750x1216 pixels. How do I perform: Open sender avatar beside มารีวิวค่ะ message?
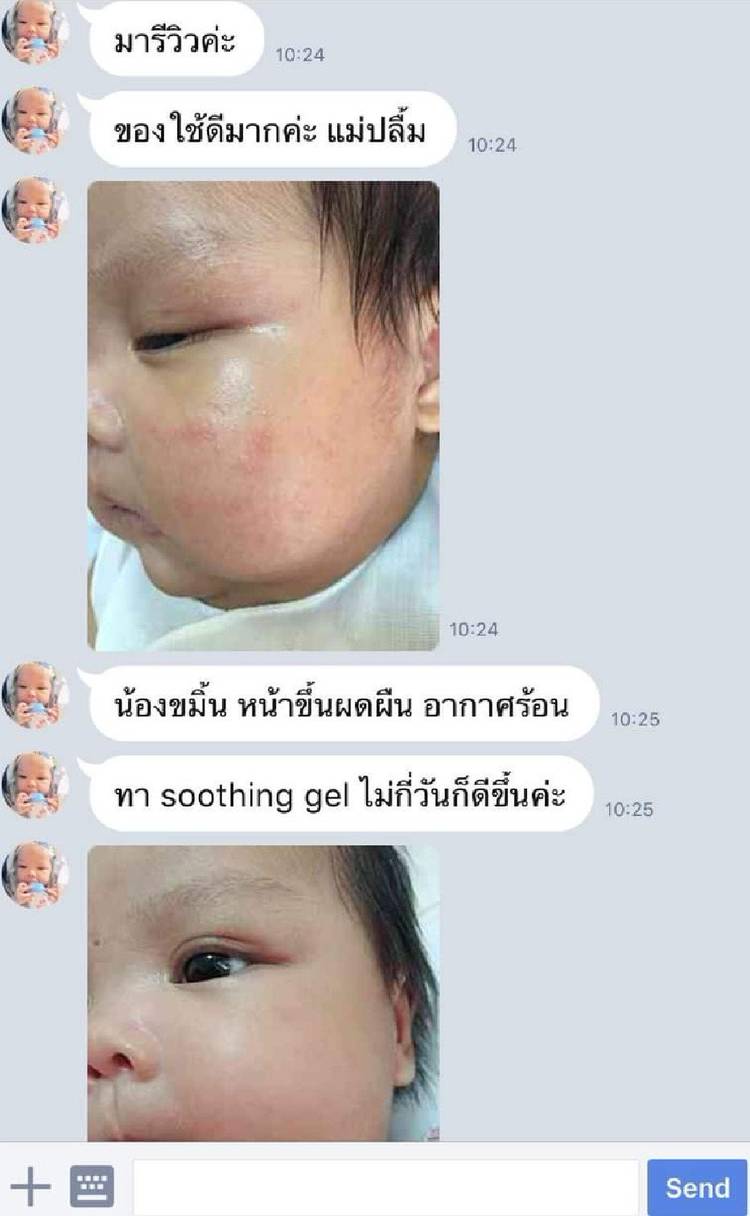[35, 33]
